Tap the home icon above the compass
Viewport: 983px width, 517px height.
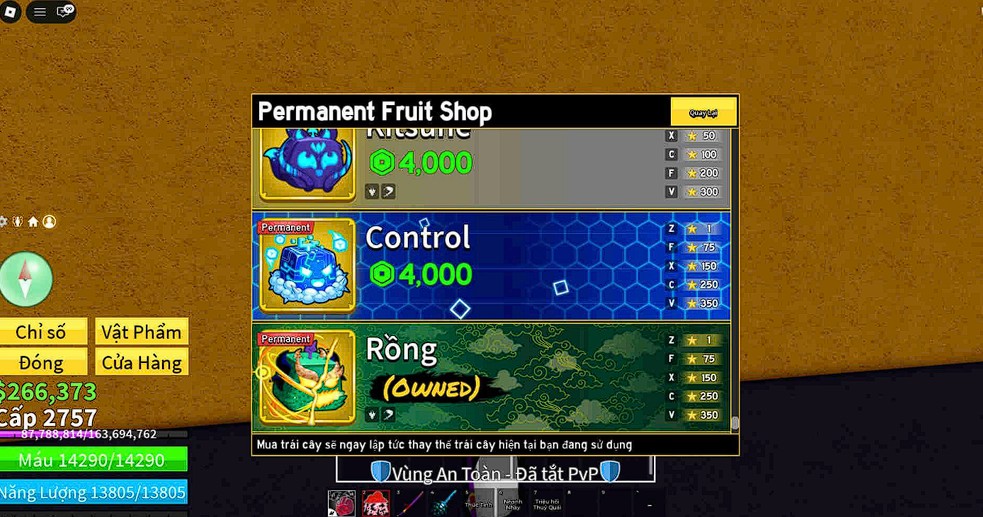pyautogui.click(x=33, y=222)
